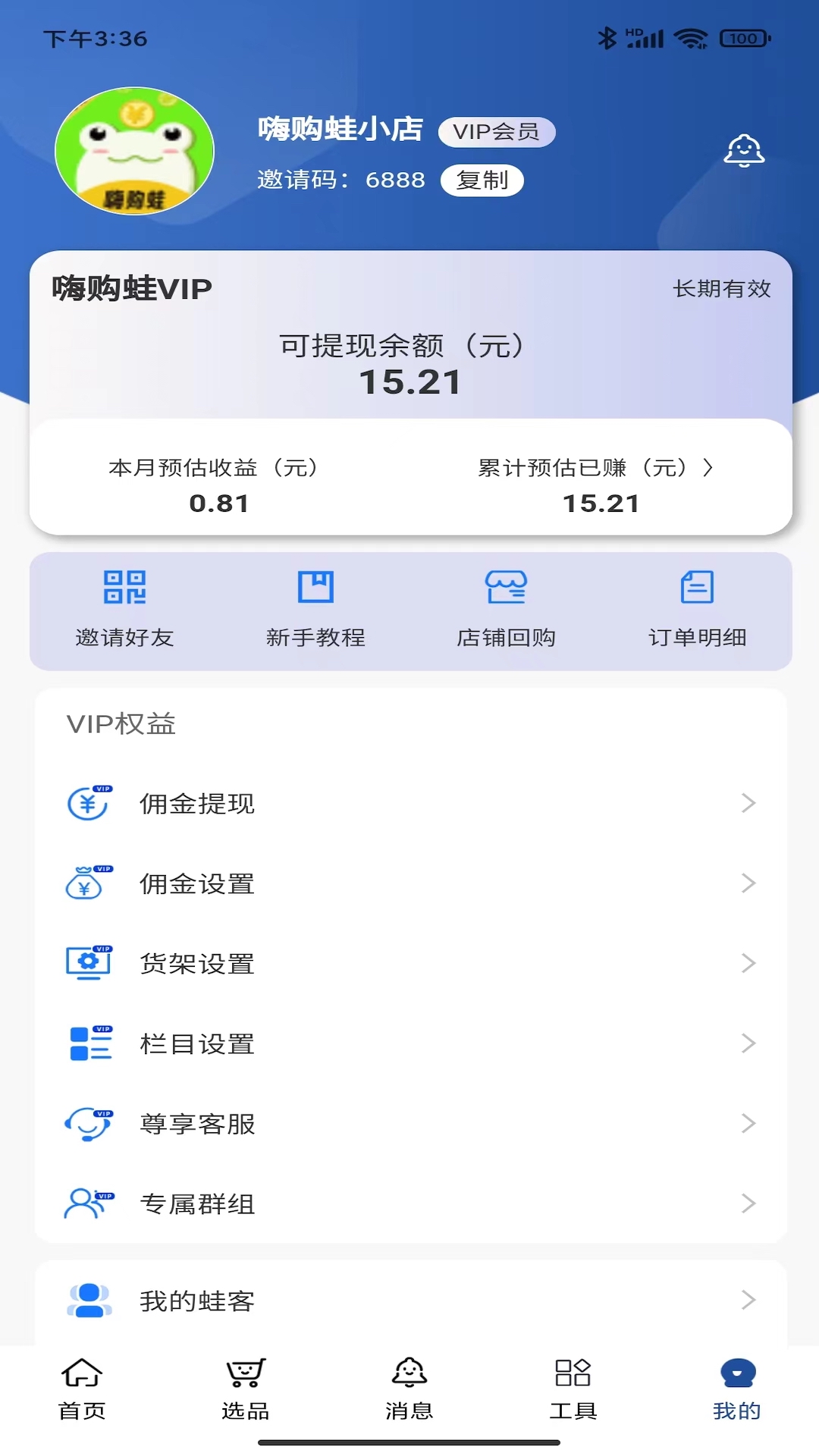Tap the 专属群组 group icon

click(x=87, y=1204)
